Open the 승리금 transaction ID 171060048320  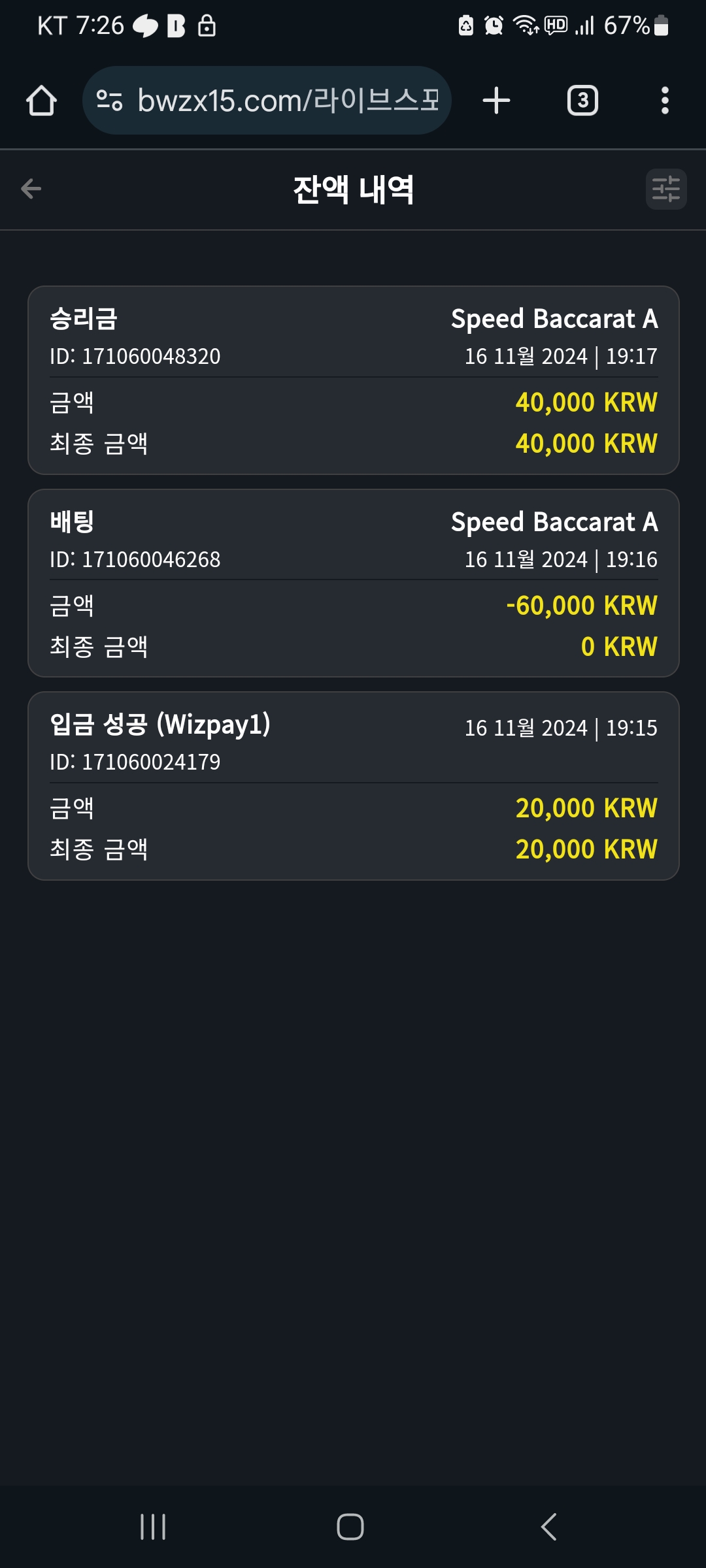click(354, 380)
